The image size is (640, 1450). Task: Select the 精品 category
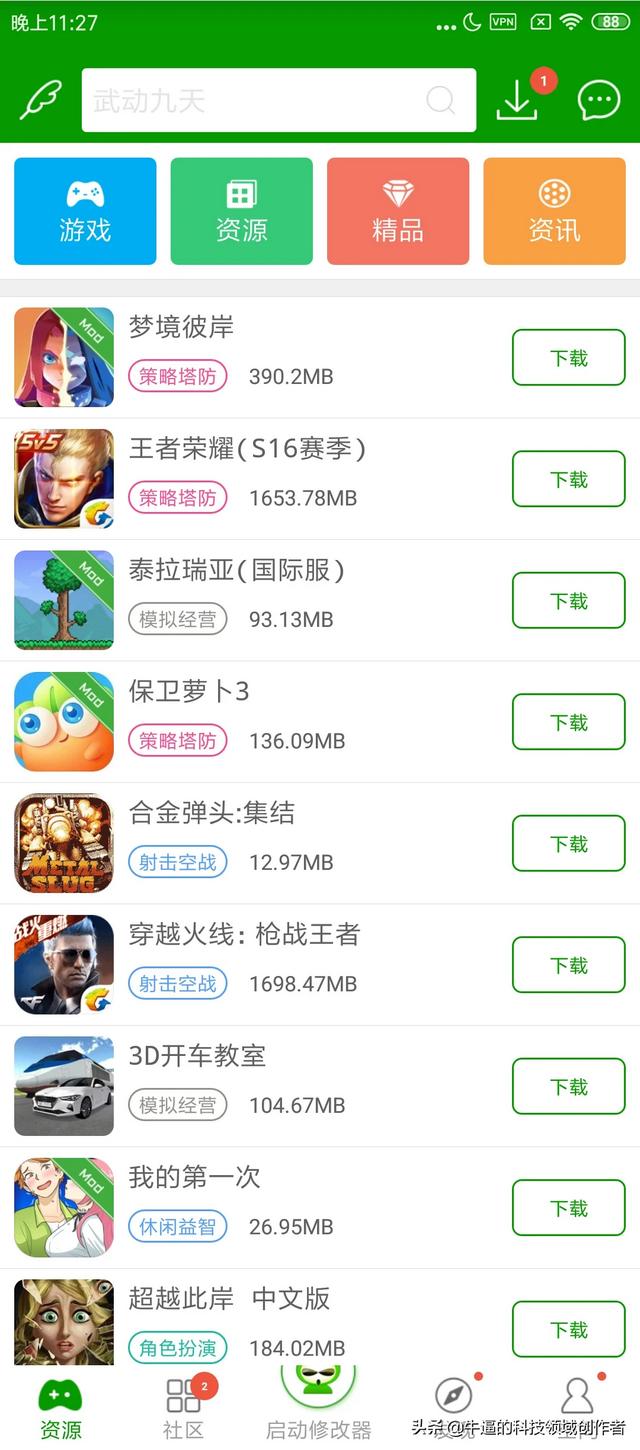398,211
